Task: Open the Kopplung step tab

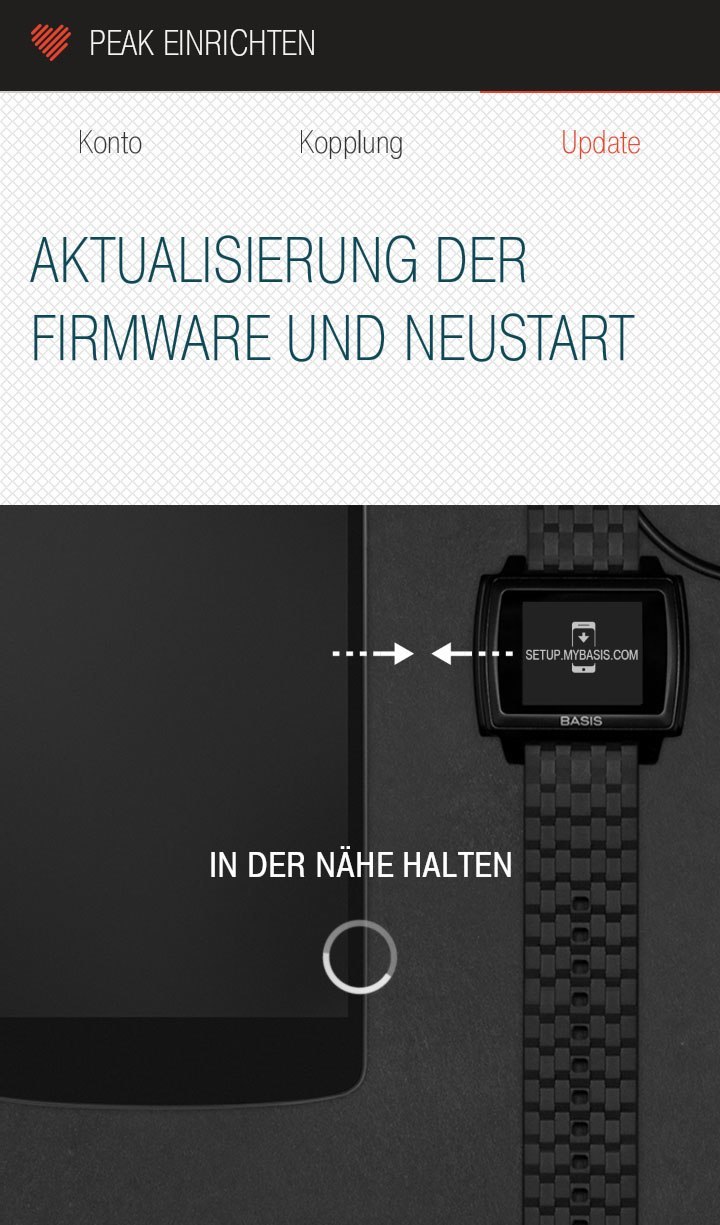Action: [351, 143]
